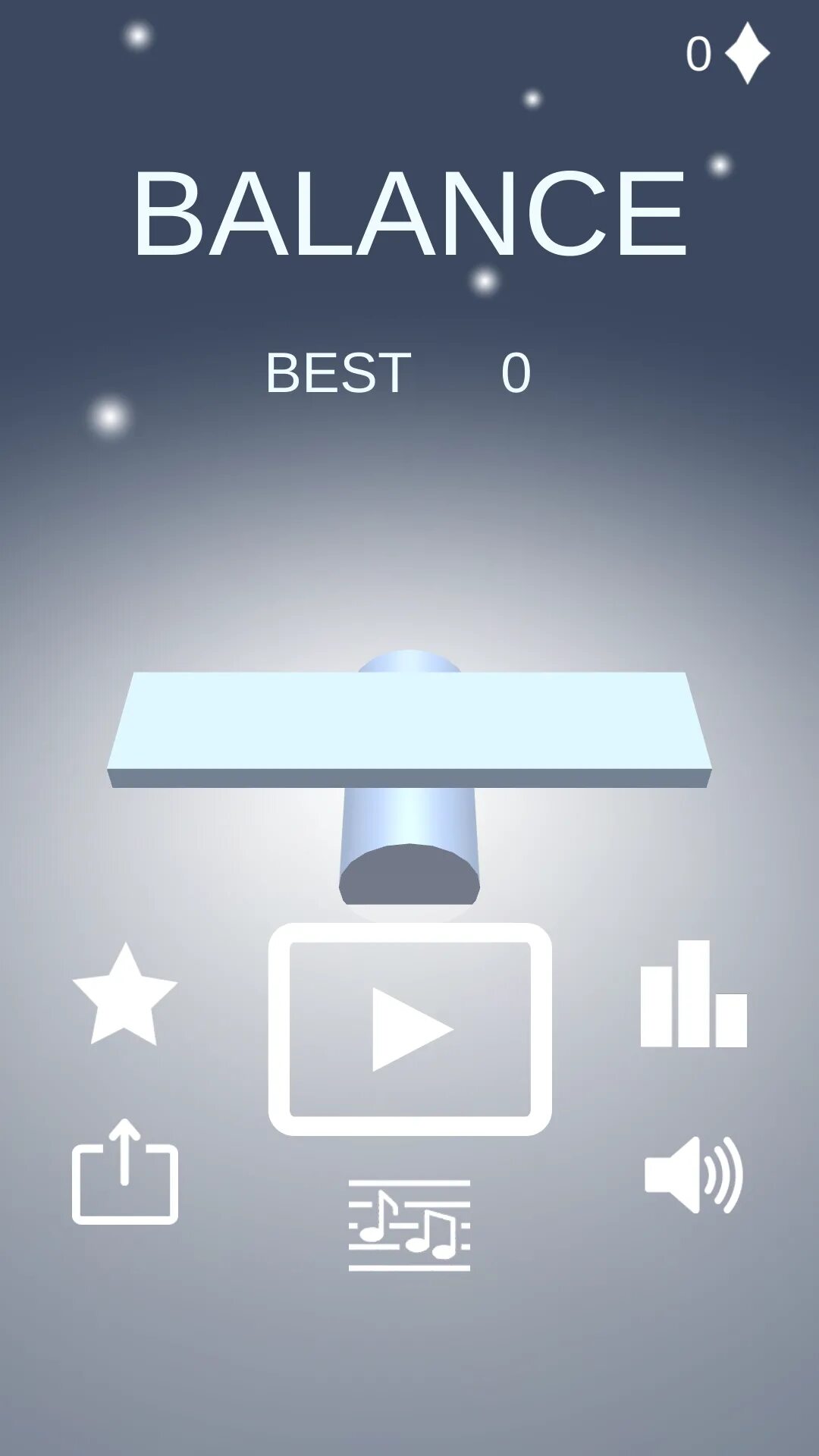Mute sound with the speaker icon
This screenshot has width=819, height=1456.
point(694,1175)
